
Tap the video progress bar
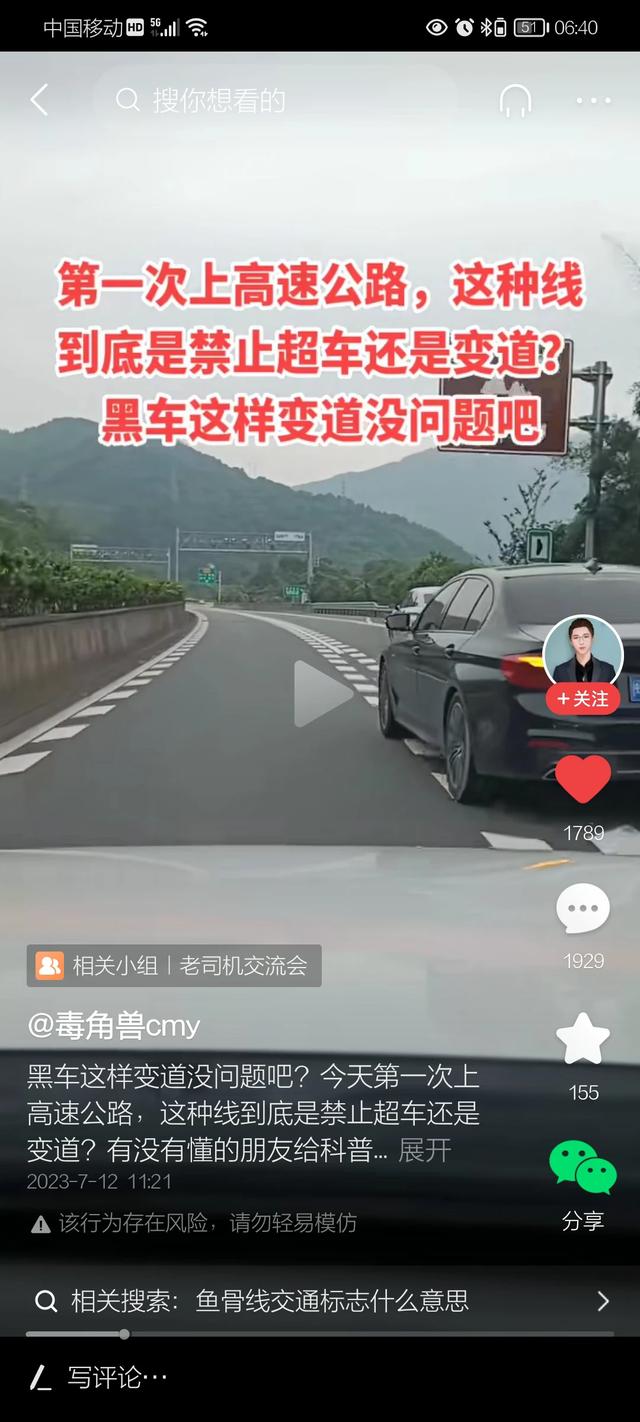(320, 1334)
